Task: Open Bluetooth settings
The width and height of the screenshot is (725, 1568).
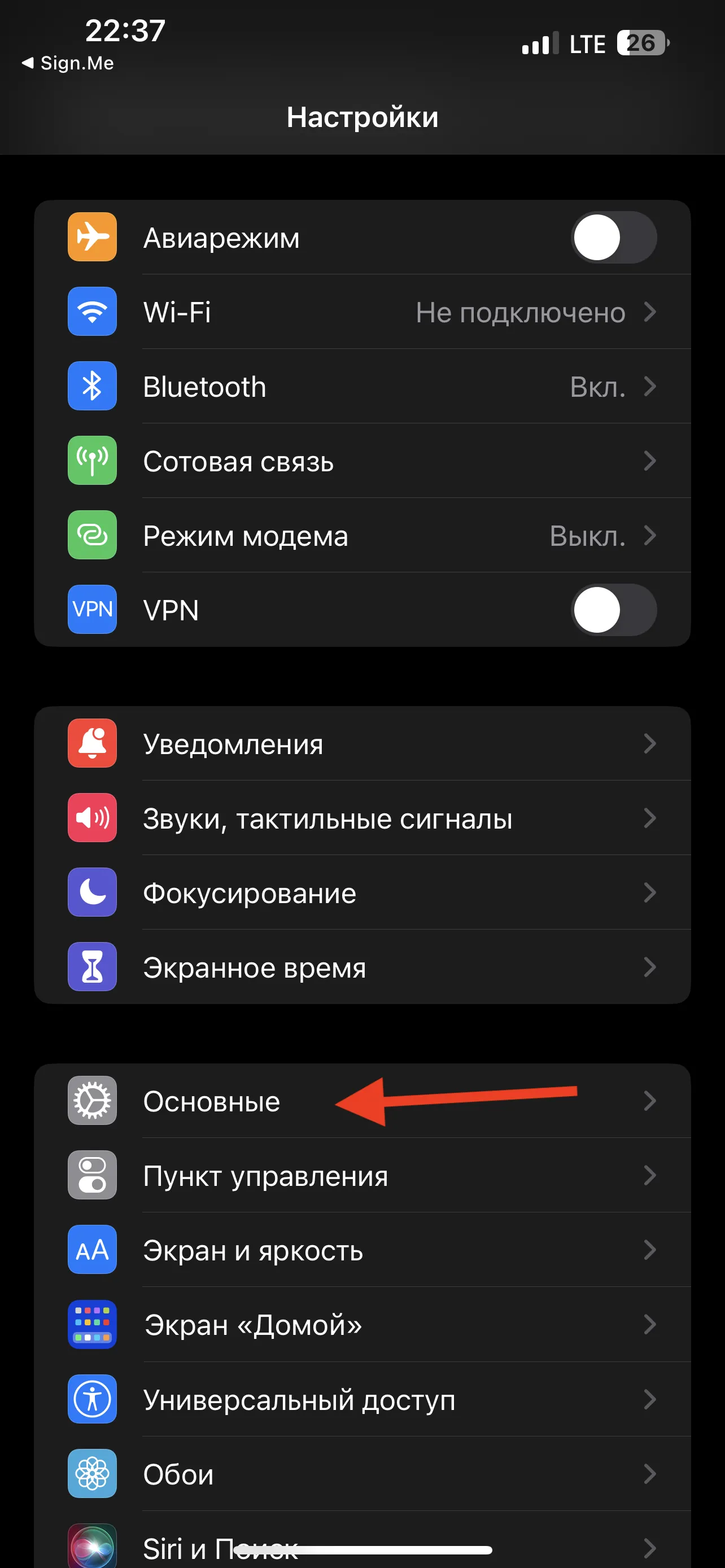Action: pyautogui.click(x=362, y=387)
